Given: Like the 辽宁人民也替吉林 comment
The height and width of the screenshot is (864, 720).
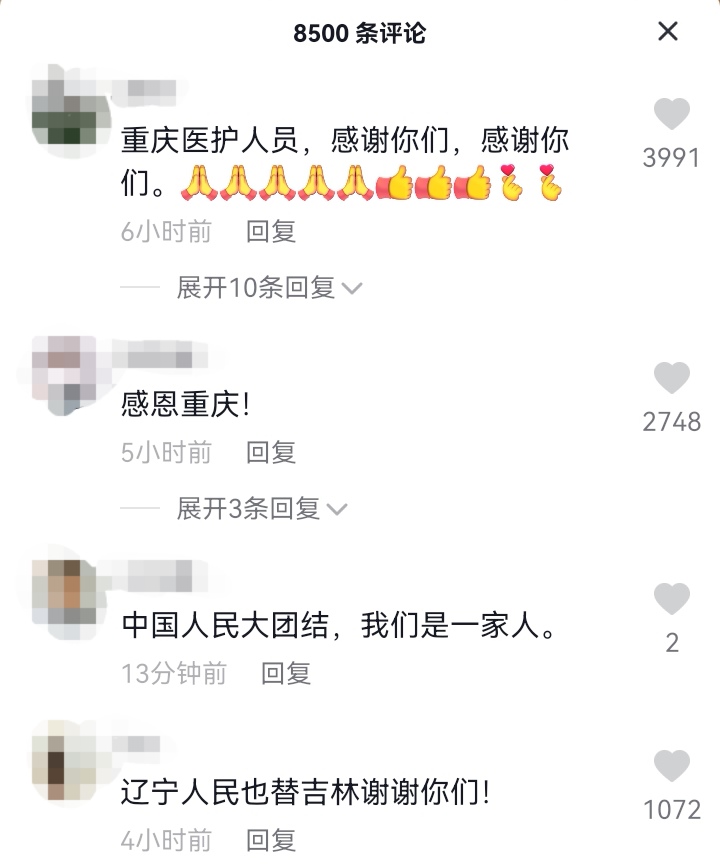Looking at the screenshot, I should (671, 767).
